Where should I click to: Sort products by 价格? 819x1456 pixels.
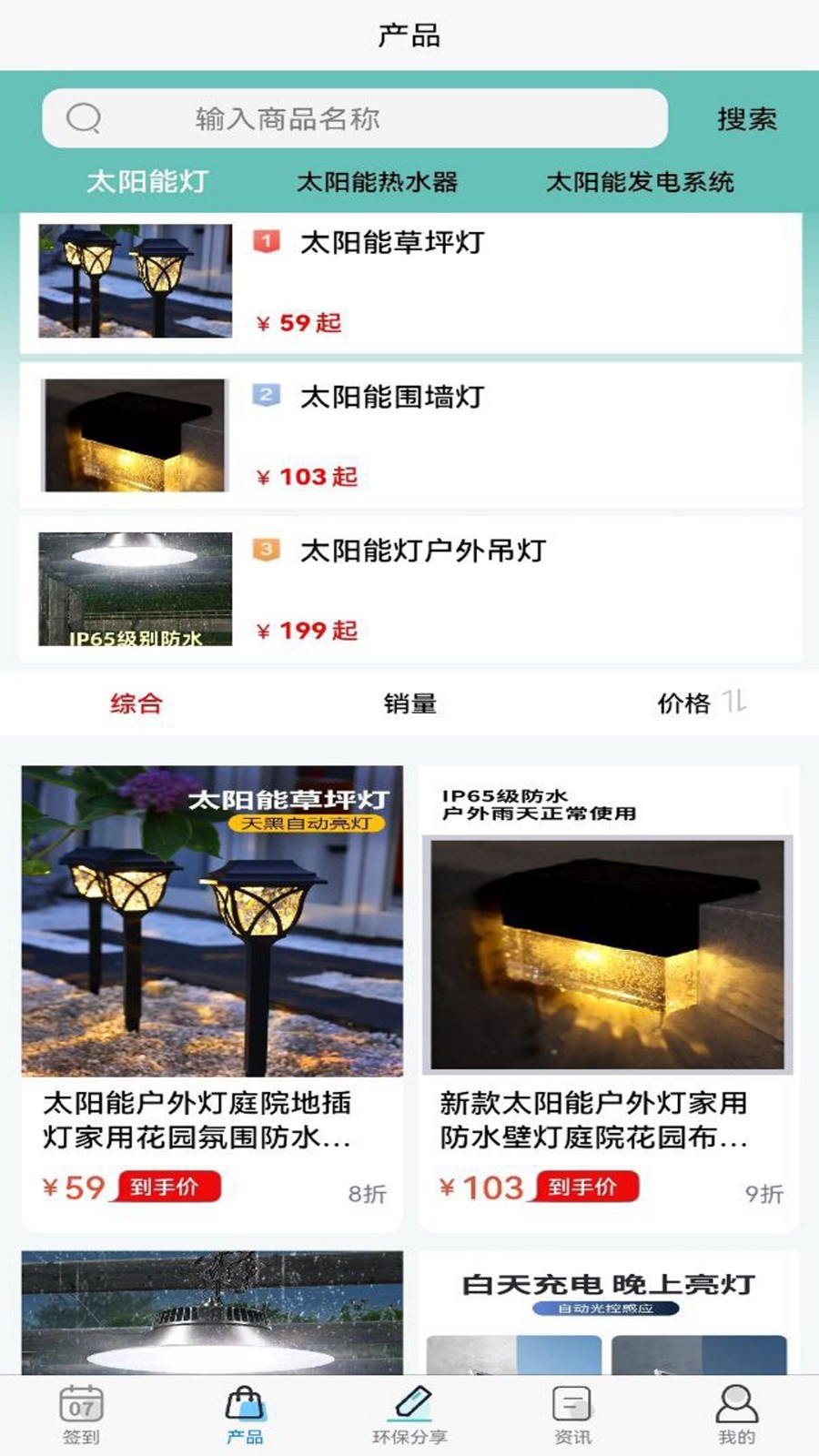click(x=699, y=703)
